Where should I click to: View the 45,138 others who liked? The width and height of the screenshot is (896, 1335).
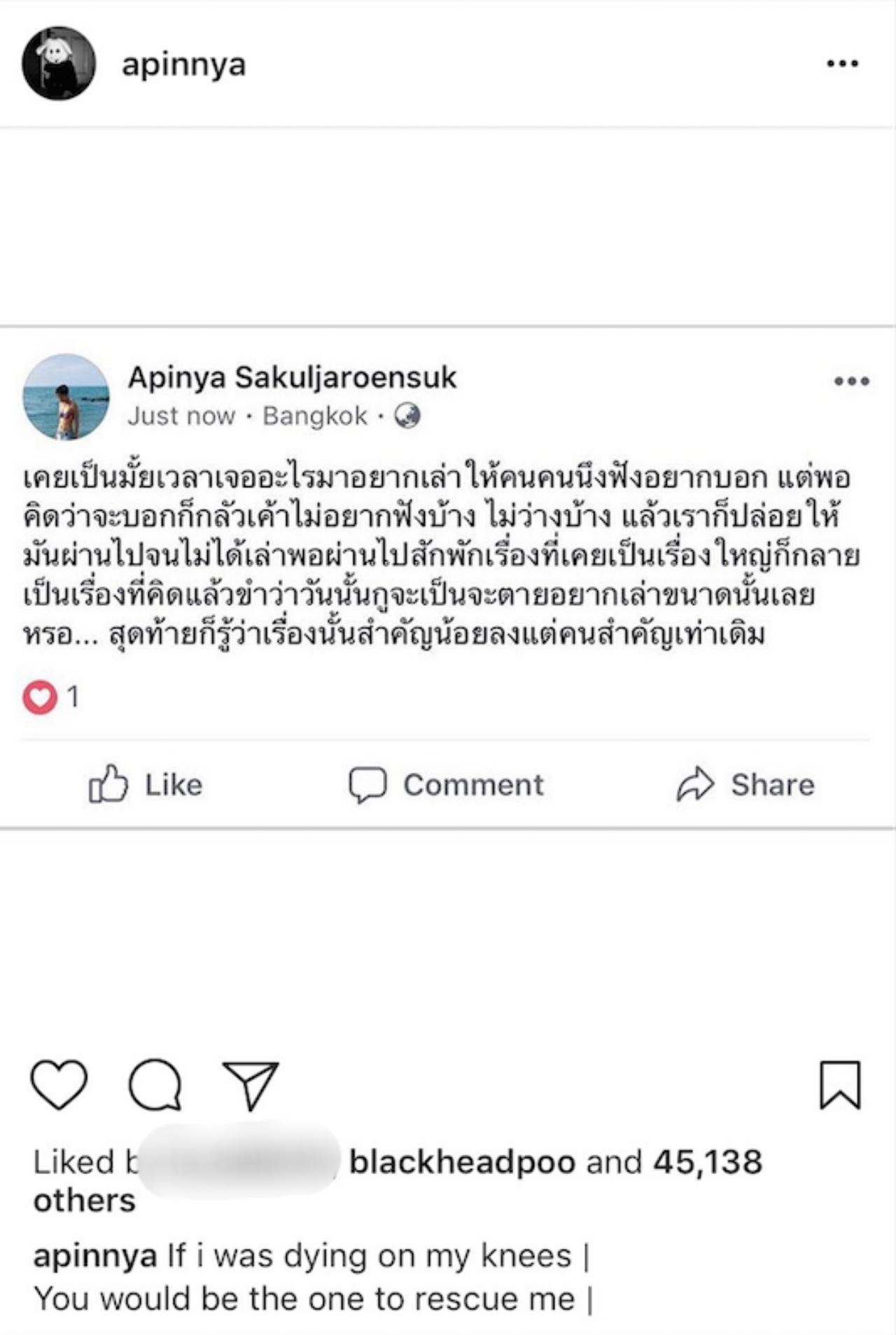pyautogui.click(x=707, y=1162)
